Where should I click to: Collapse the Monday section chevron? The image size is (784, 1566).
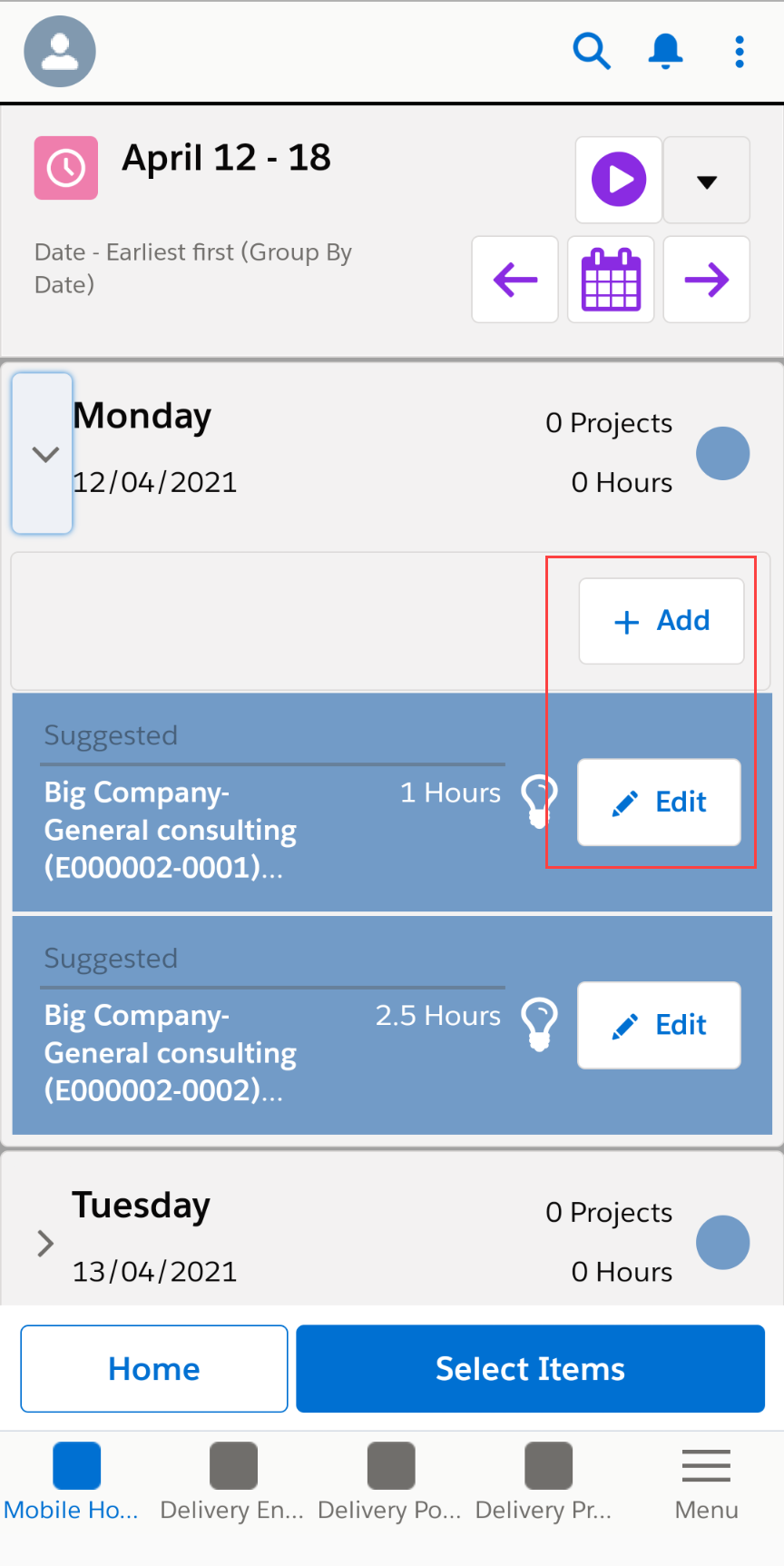point(42,454)
